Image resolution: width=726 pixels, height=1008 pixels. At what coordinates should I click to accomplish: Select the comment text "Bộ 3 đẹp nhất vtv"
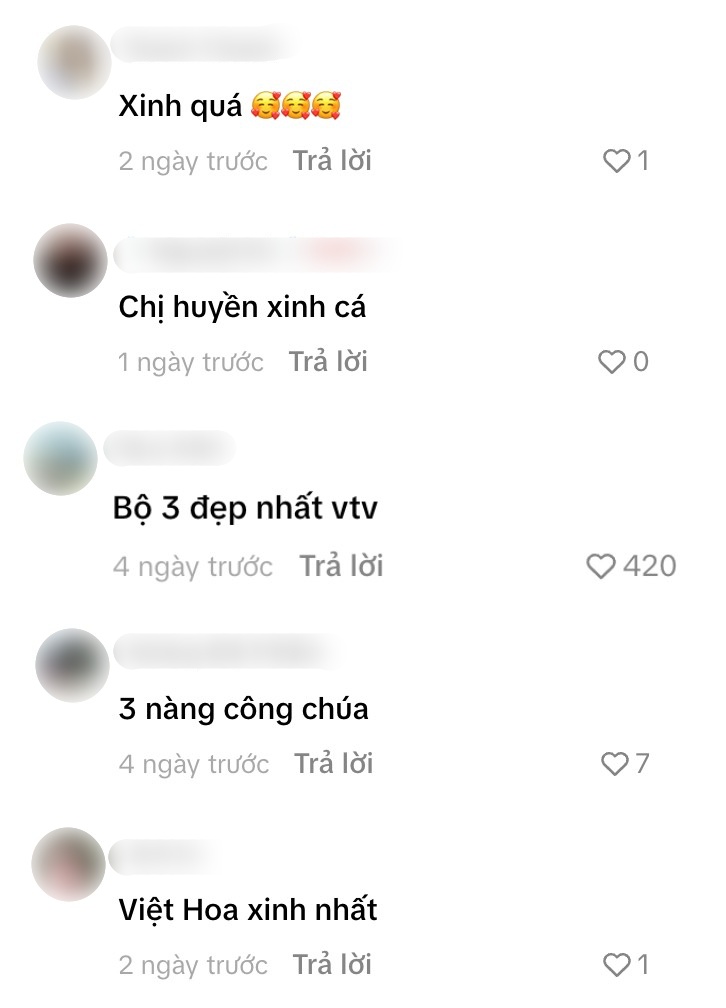pos(246,507)
